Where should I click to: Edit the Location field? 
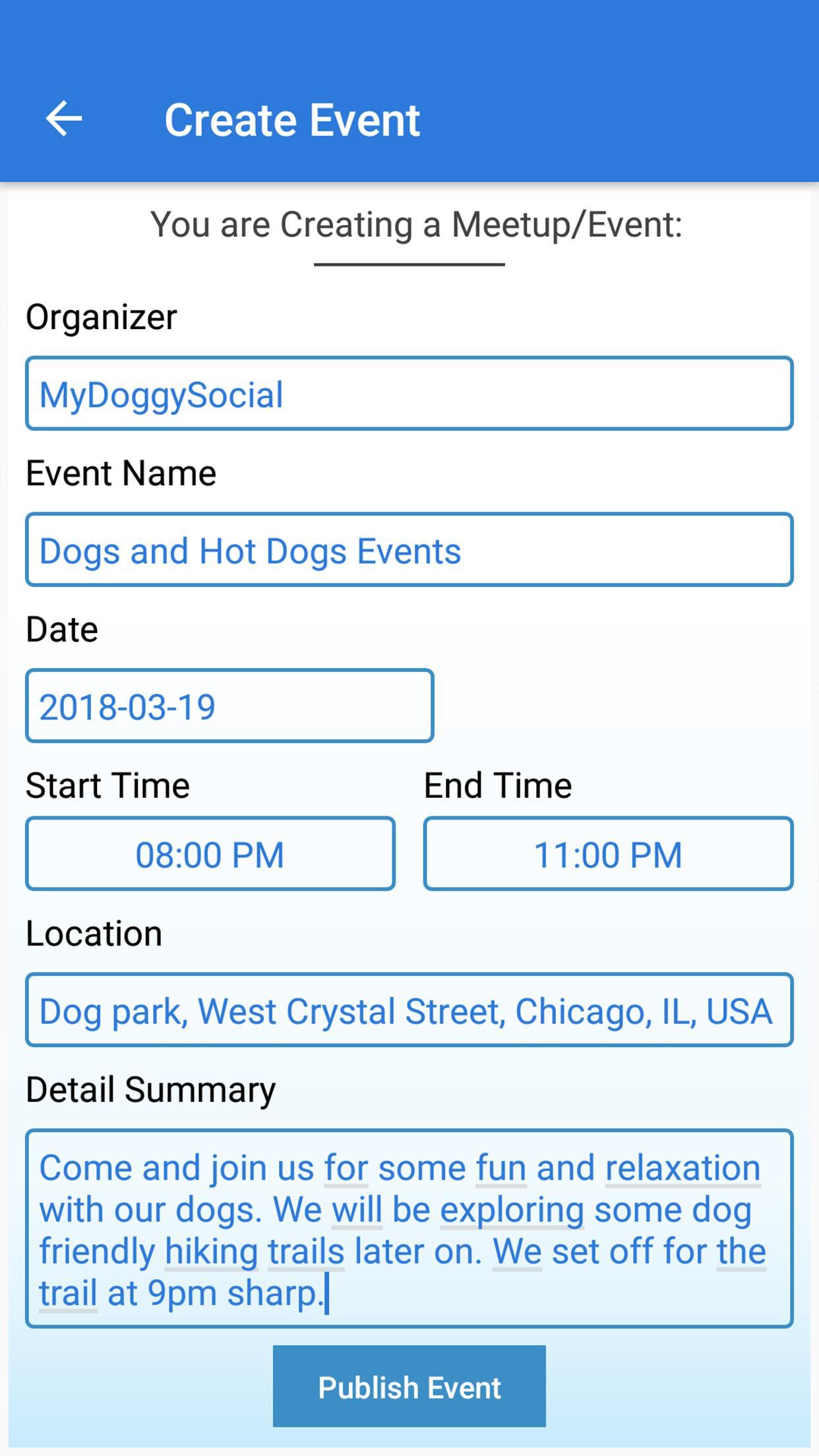pyautogui.click(x=409, y=1010)
